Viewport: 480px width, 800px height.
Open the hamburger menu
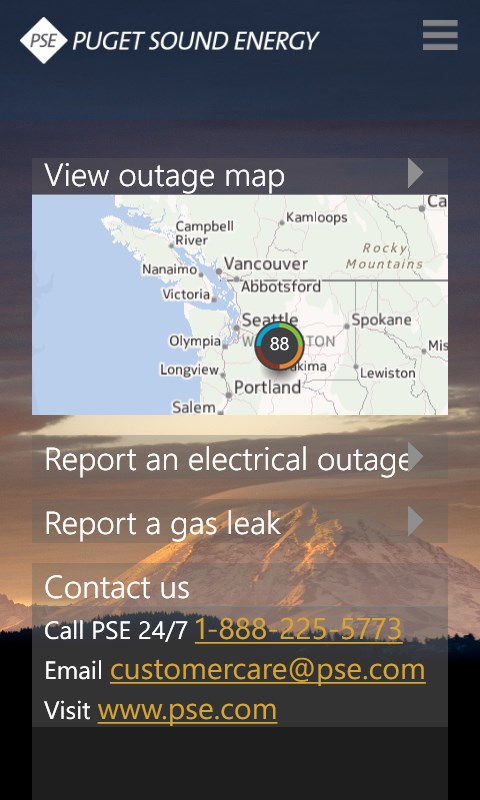(x=440, y=35)
